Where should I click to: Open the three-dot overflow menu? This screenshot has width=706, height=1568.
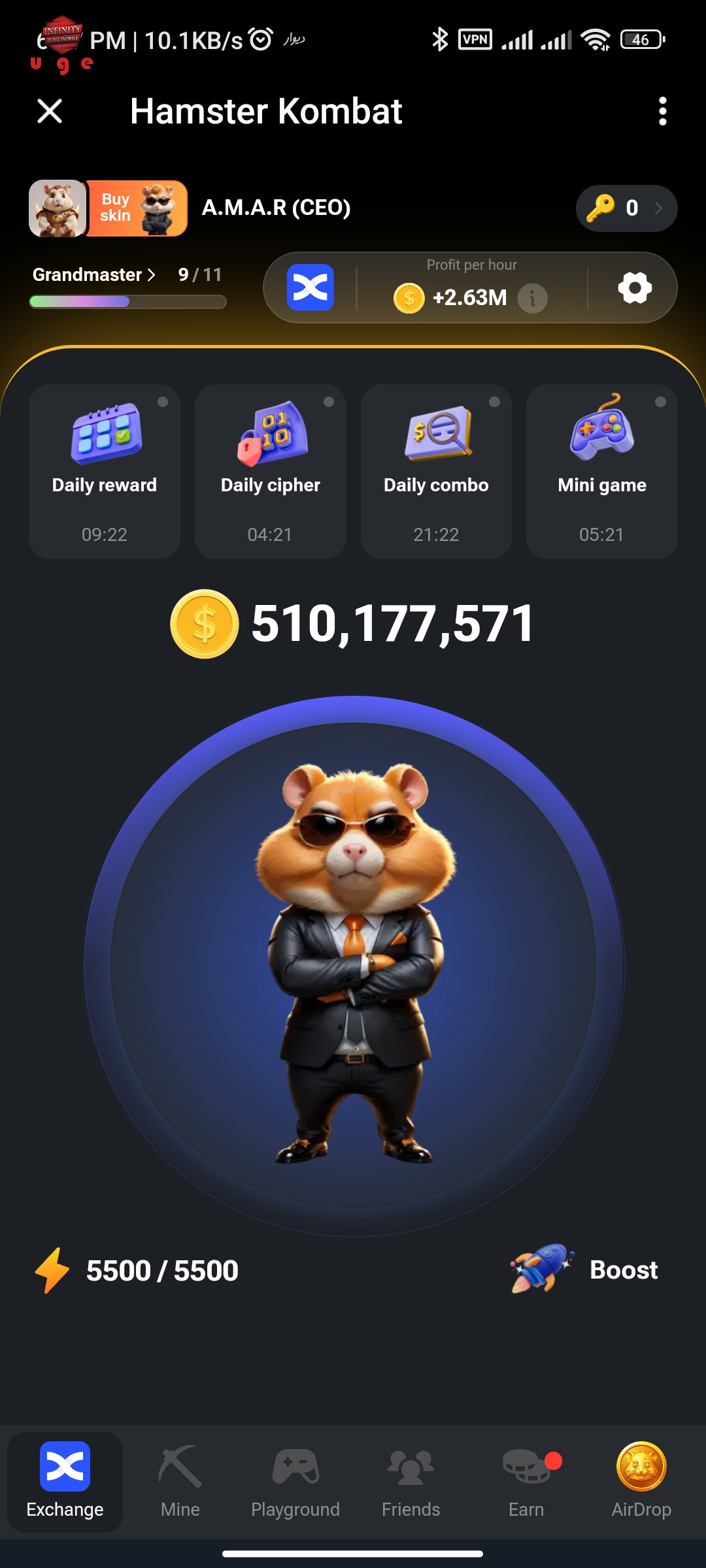(662, 111)
